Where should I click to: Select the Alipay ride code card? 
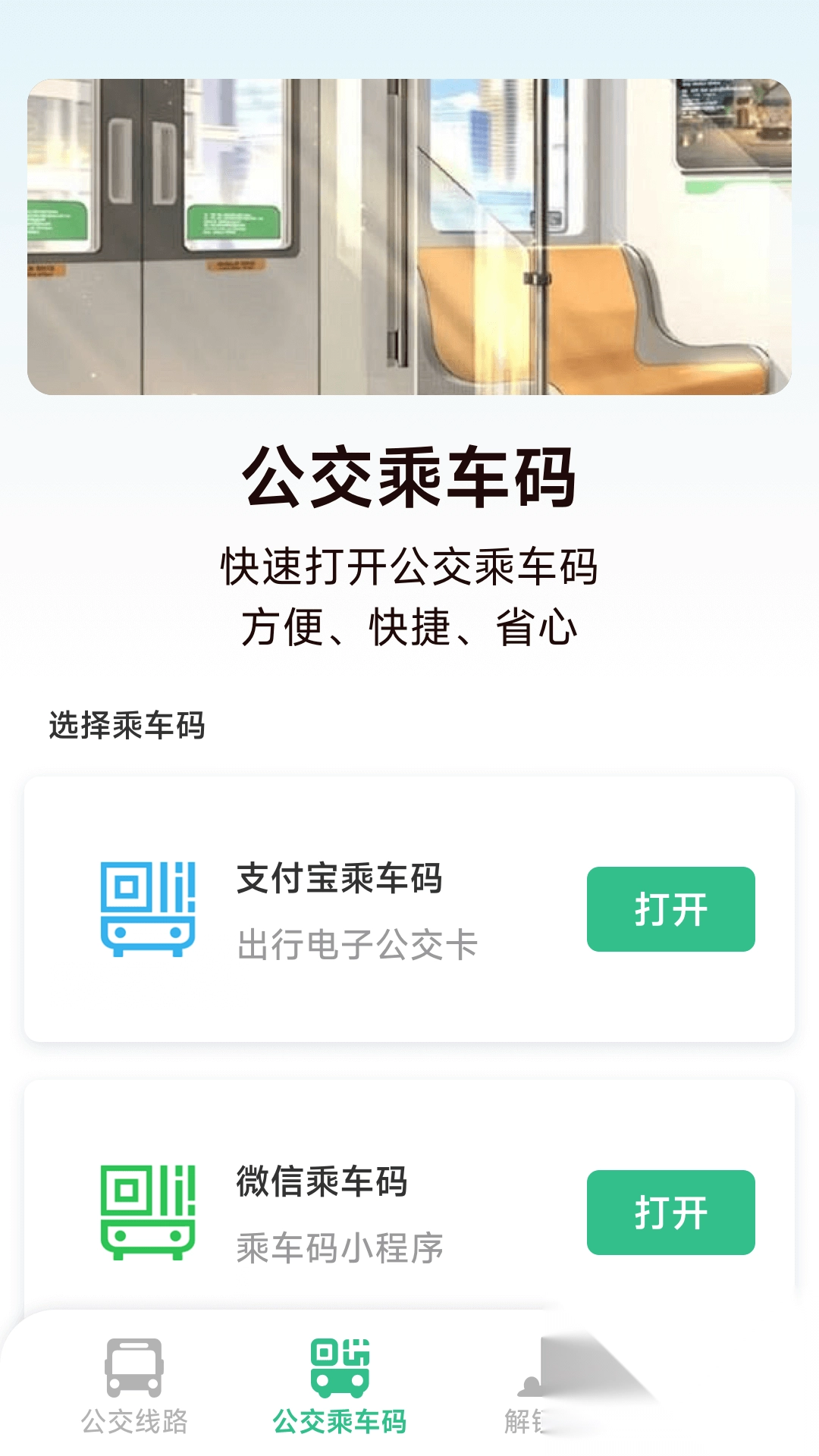(409, 910)
